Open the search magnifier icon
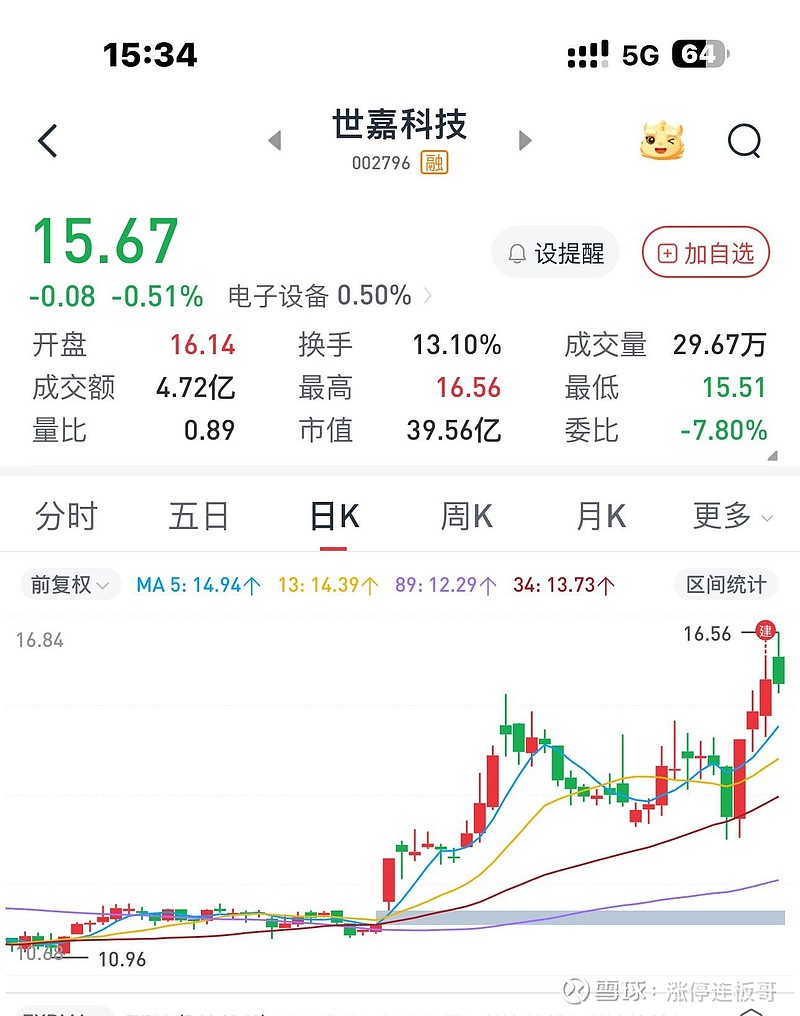The image size is (800, 1016). click(744, 141)
